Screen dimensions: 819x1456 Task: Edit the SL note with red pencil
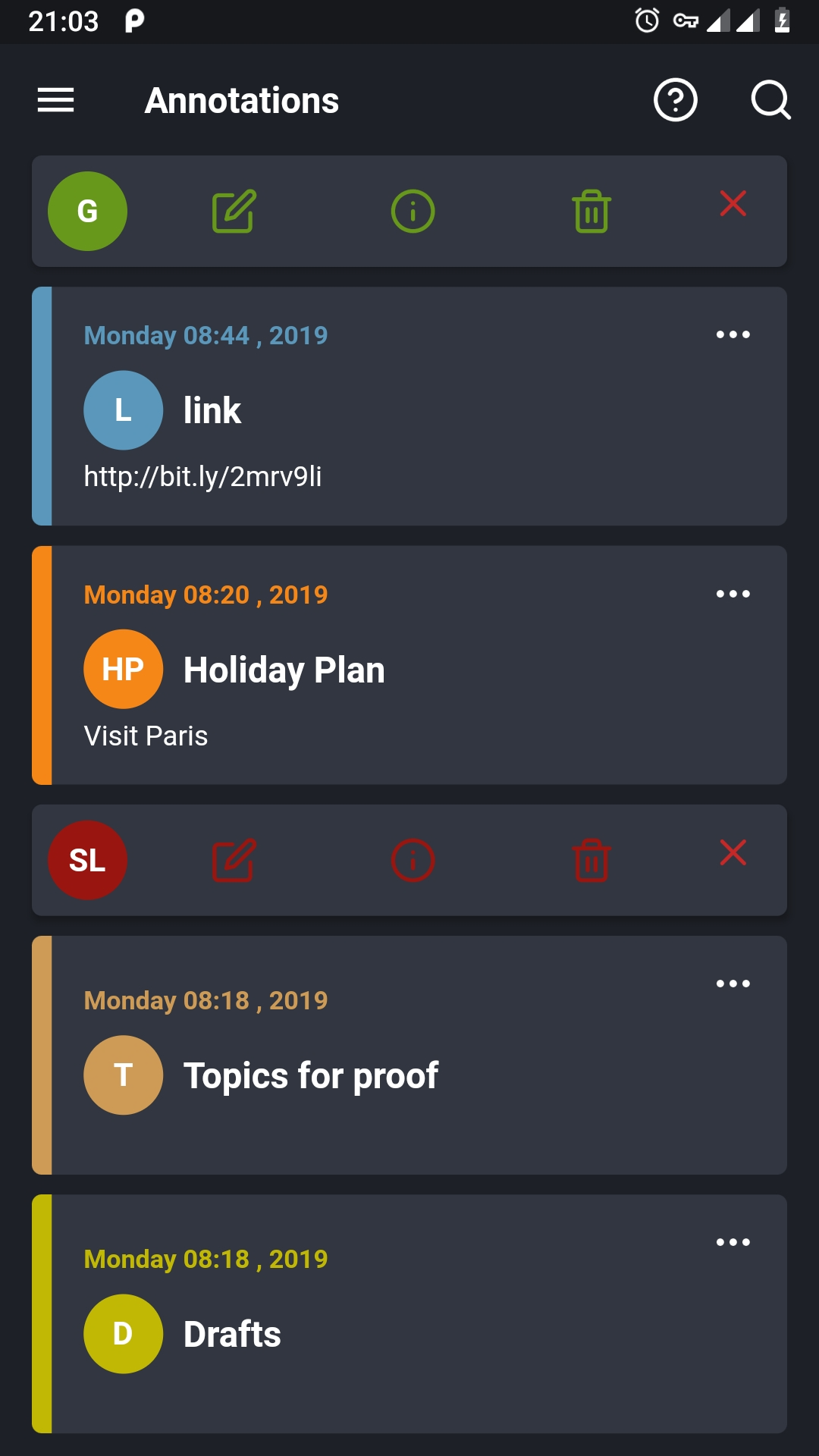click(234, 861)
